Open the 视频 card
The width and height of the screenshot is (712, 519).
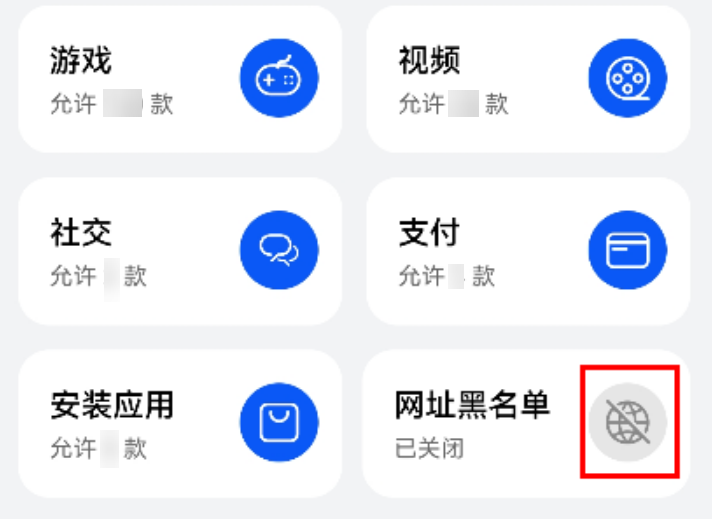coord(527,79)
